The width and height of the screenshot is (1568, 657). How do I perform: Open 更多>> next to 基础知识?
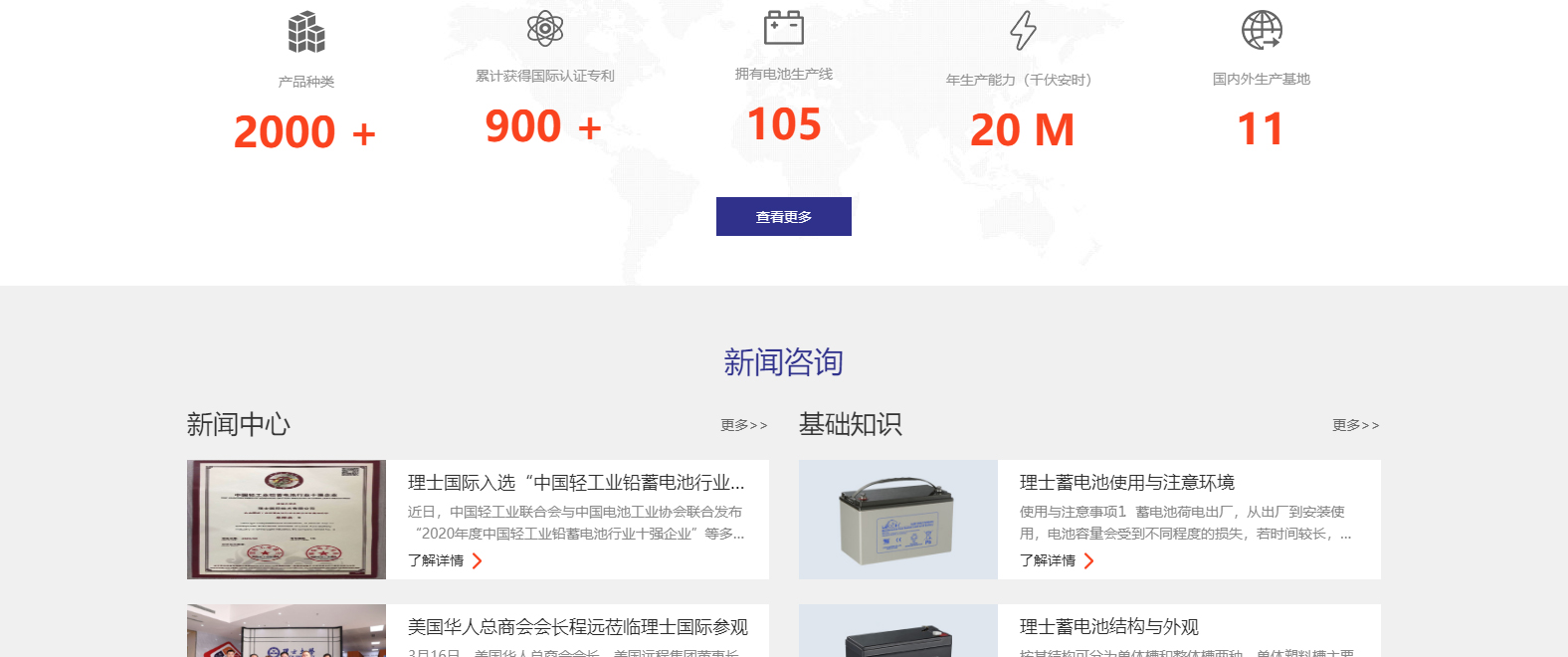pos(1355,425)
